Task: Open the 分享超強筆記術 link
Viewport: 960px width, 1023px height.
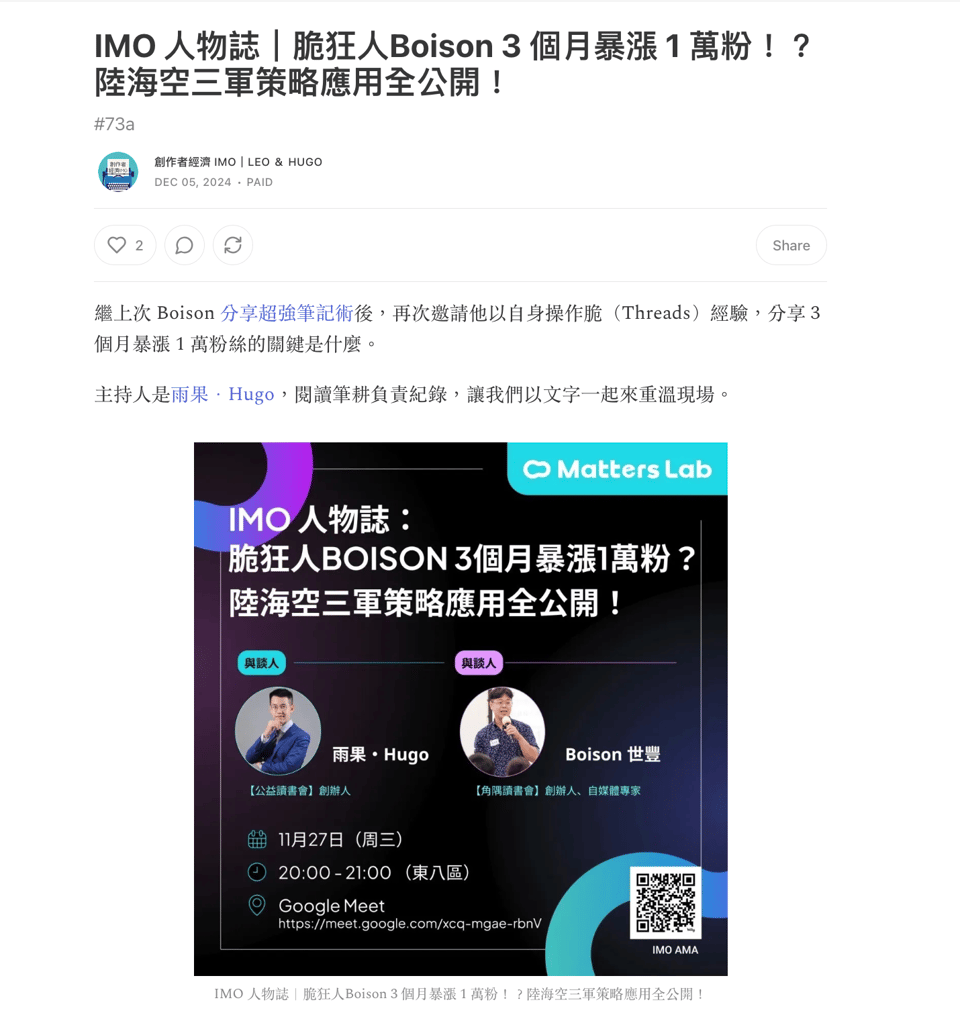Action: pyautogui.click(x=287, y=313)
